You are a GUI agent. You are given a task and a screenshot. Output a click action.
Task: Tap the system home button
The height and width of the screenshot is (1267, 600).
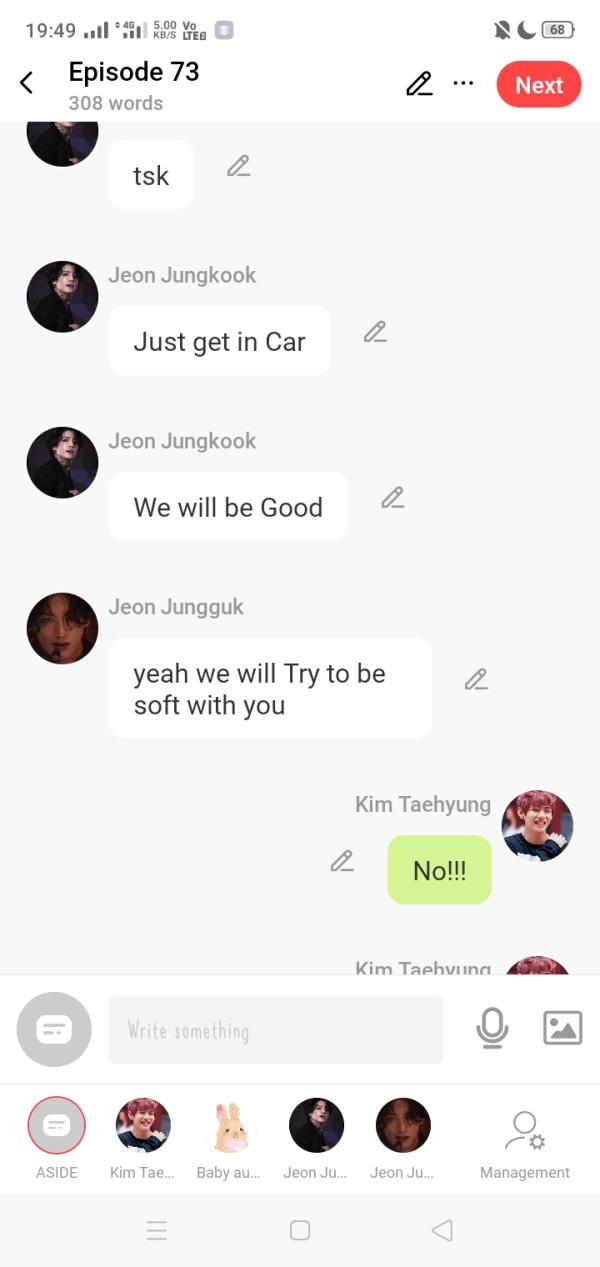(300, 1230)
